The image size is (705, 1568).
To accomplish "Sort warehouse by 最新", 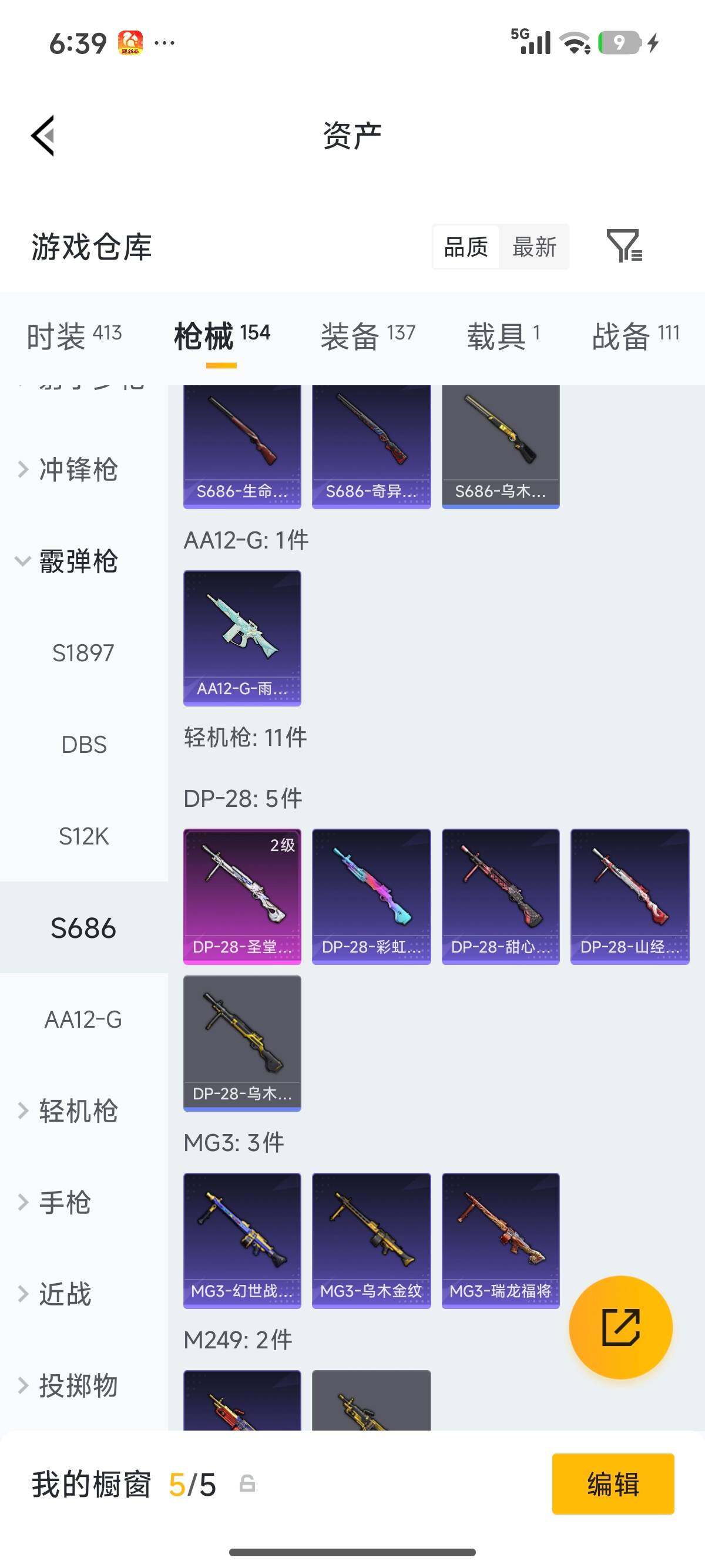I will 534,247.
